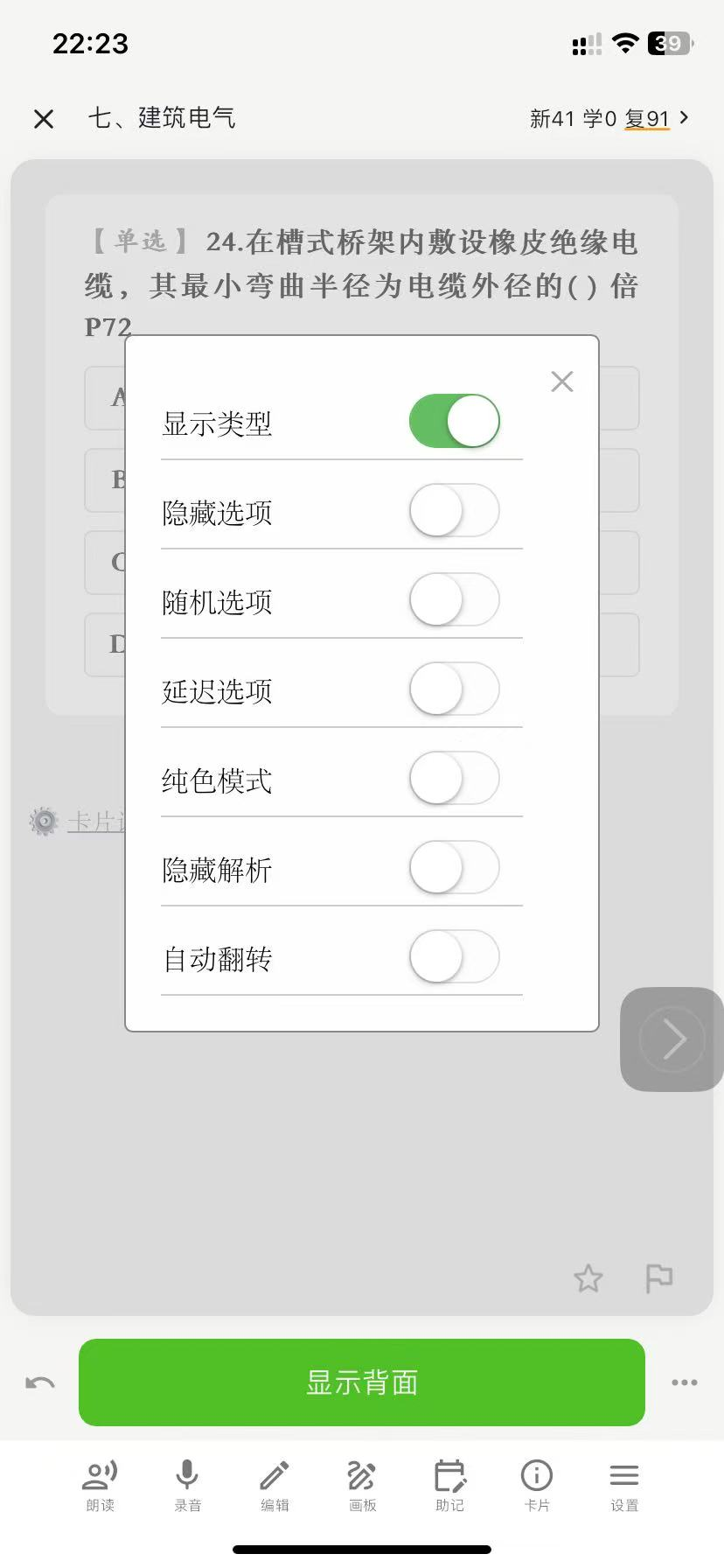
Task: Open the 画板 drawing board
Action: point(362,1486)
